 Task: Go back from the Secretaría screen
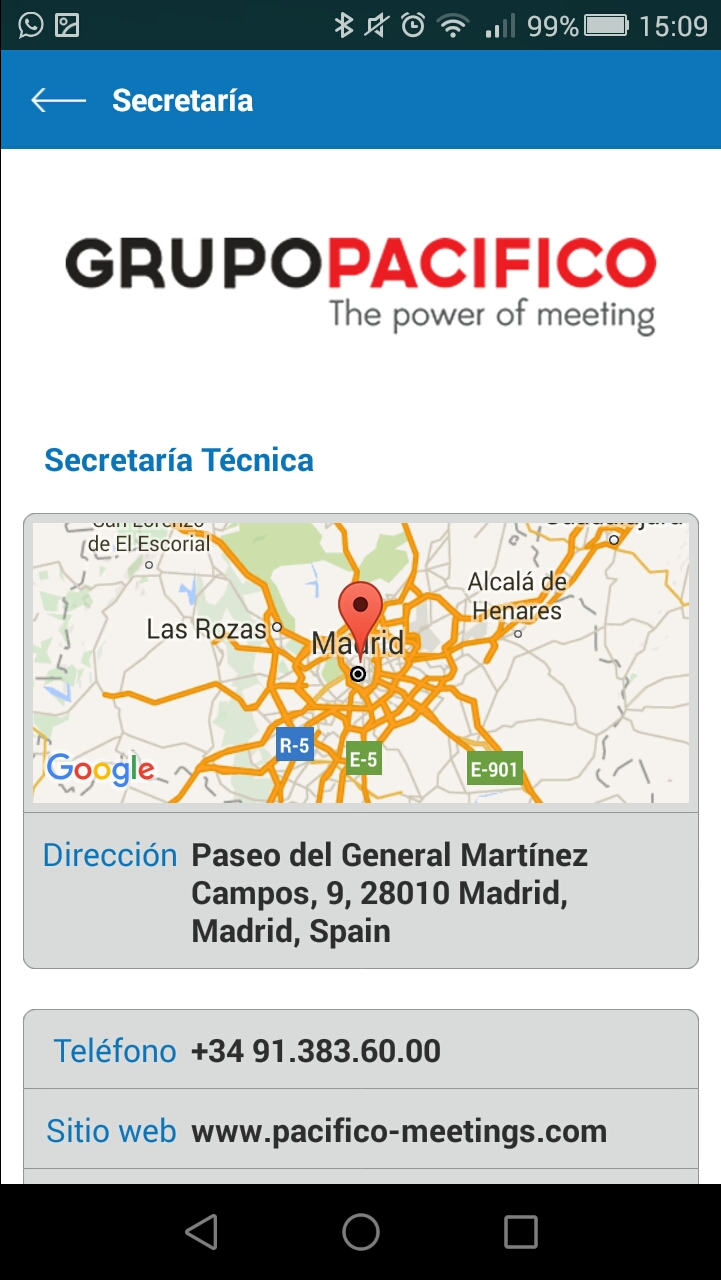tap(58, 100)
